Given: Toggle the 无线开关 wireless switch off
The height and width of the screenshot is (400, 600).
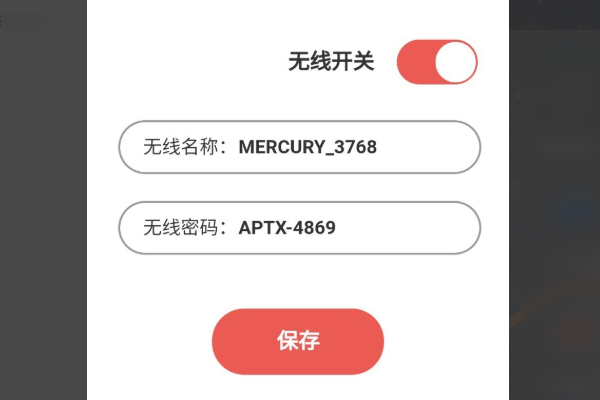Looking at the screenshot, I should click(x=437, y=62).
